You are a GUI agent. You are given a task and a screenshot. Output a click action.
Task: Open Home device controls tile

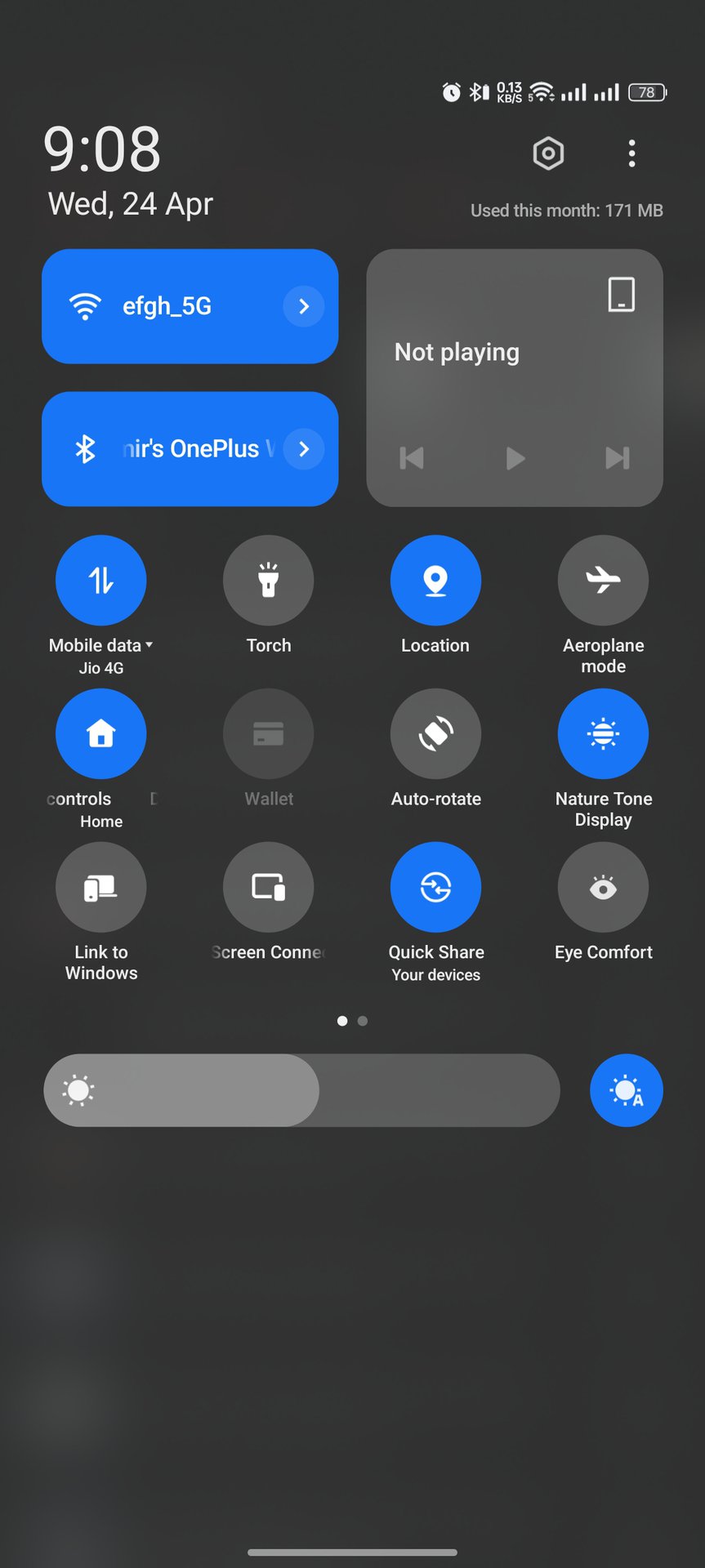click(x=101, y=733)
